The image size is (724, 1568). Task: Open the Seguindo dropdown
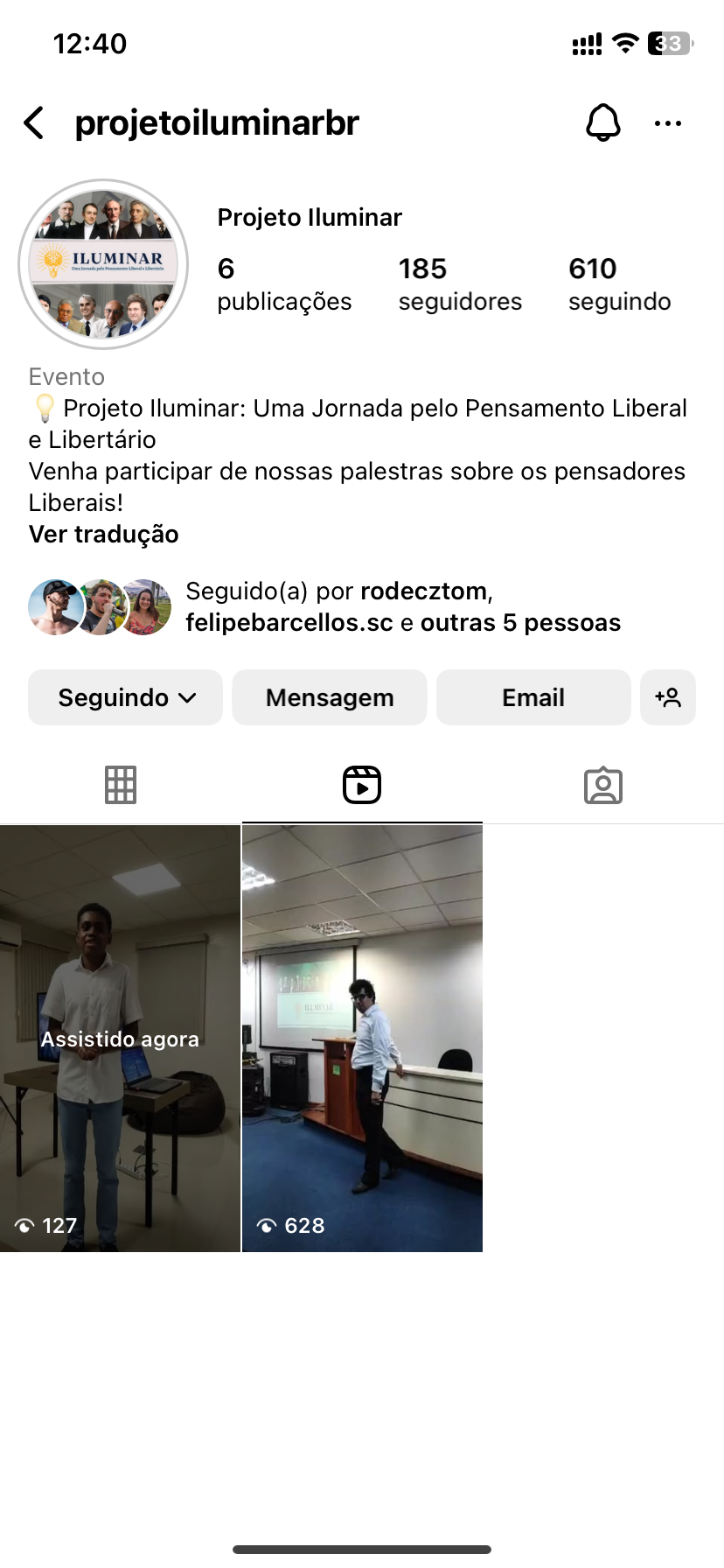pos(125,697)
